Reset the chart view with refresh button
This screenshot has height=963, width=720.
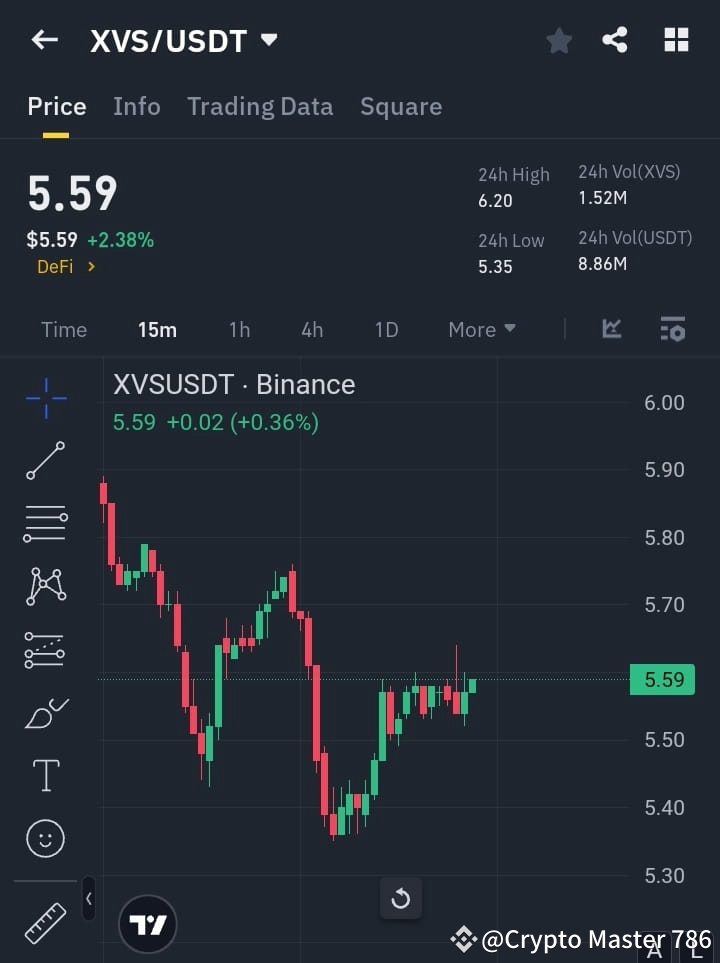coord(401,898)
